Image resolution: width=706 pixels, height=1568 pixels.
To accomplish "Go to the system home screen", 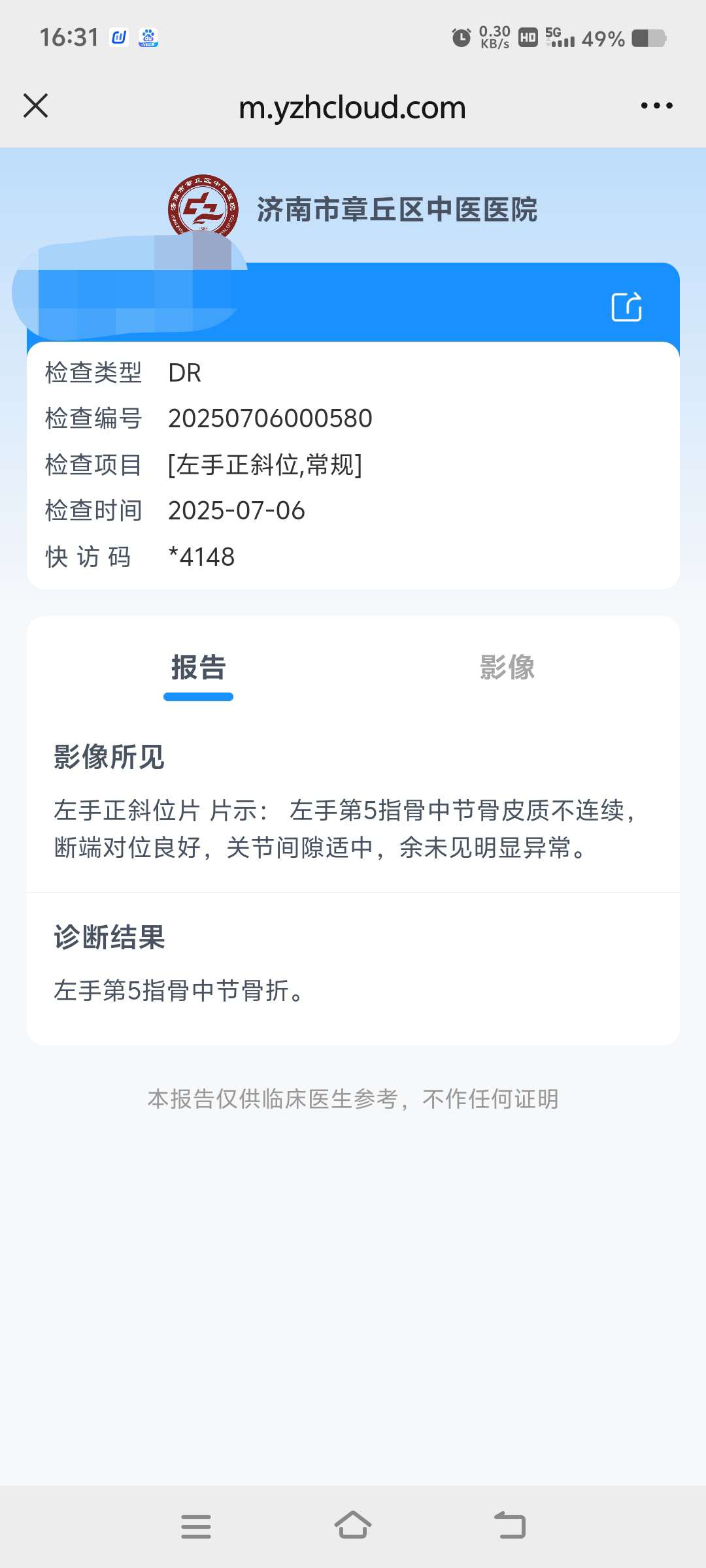I will click(x=353, y=1526).
